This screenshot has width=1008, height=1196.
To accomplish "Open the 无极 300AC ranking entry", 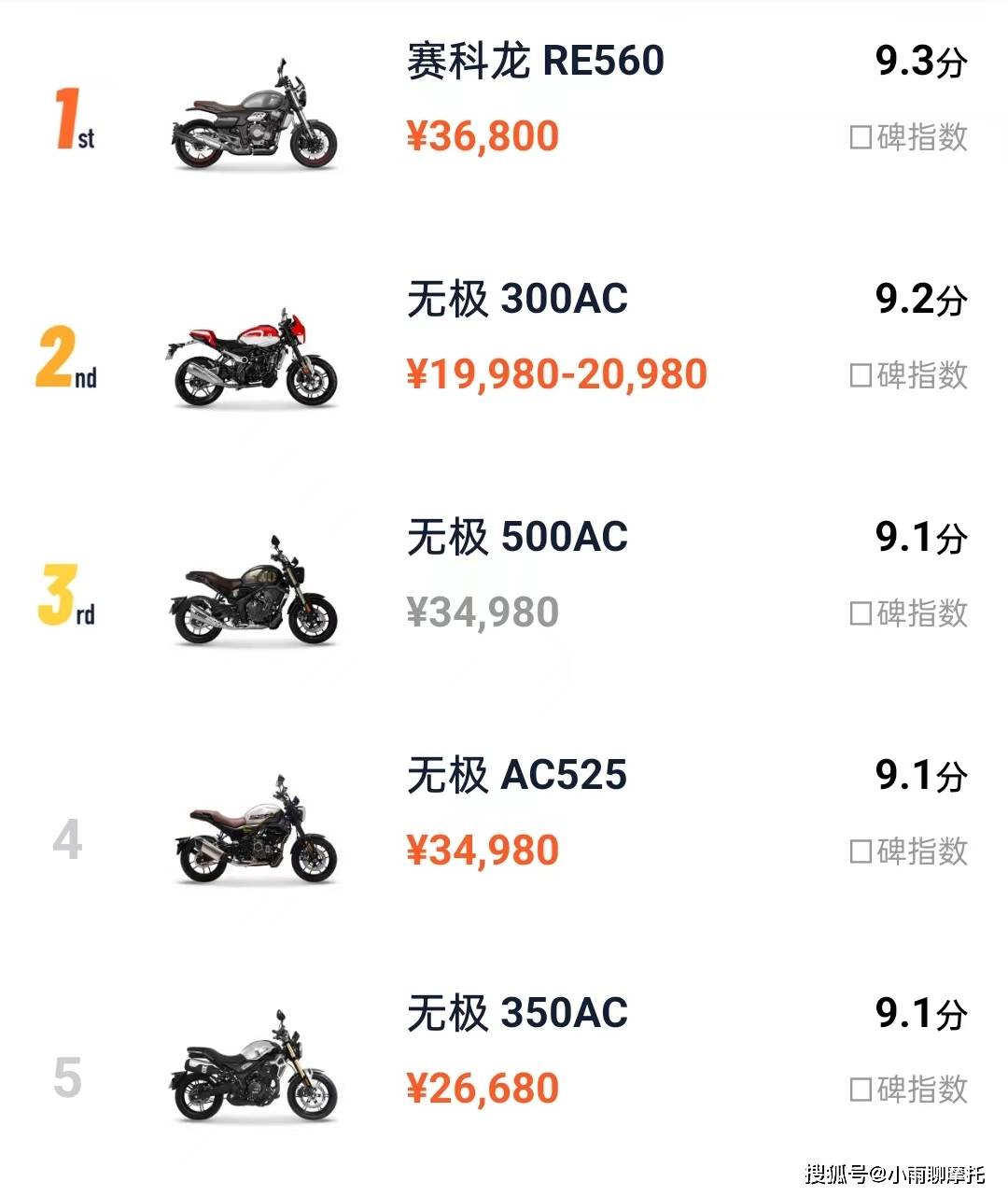I will tap(517, 300).
